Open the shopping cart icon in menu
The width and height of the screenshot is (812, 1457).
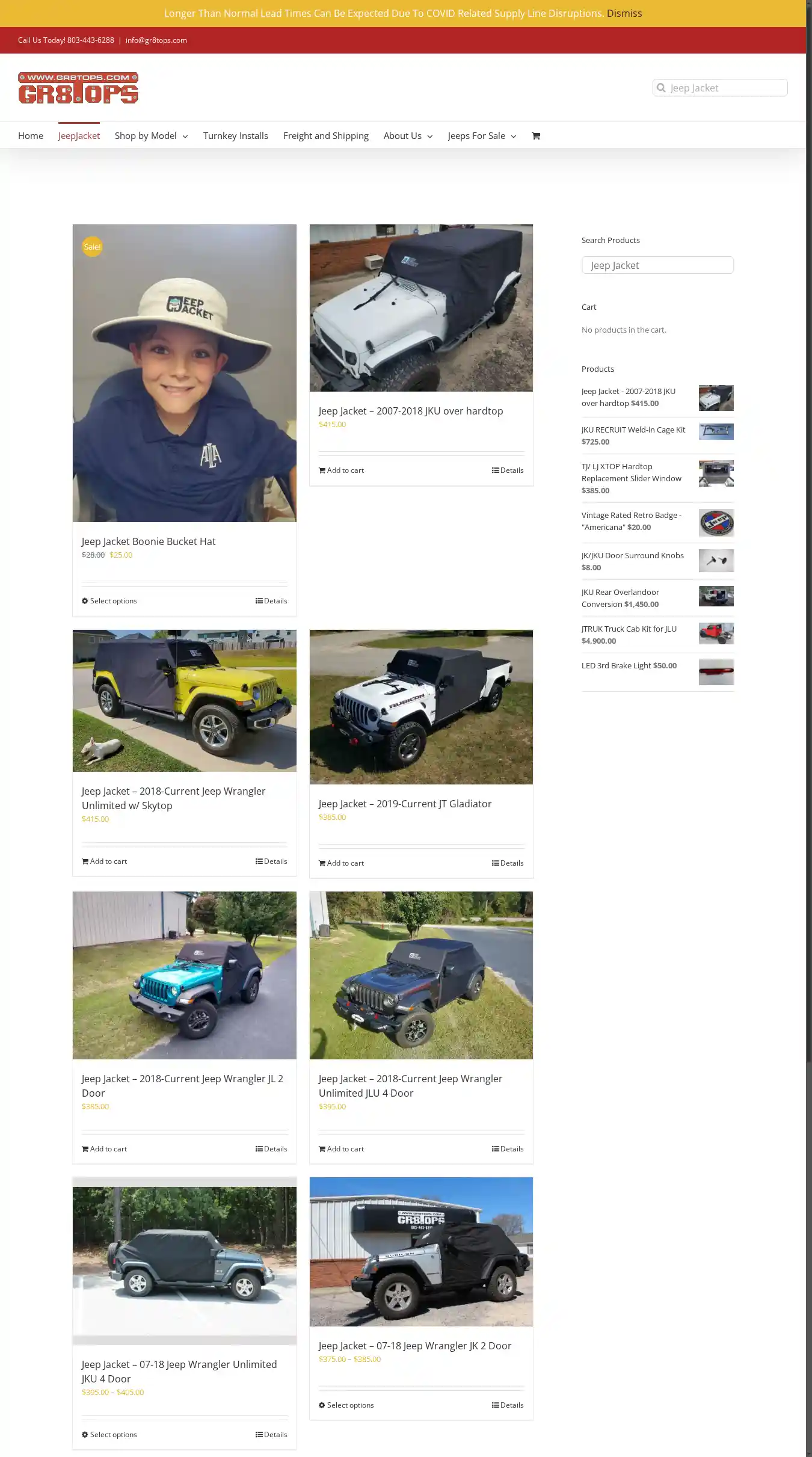[535, 136]
